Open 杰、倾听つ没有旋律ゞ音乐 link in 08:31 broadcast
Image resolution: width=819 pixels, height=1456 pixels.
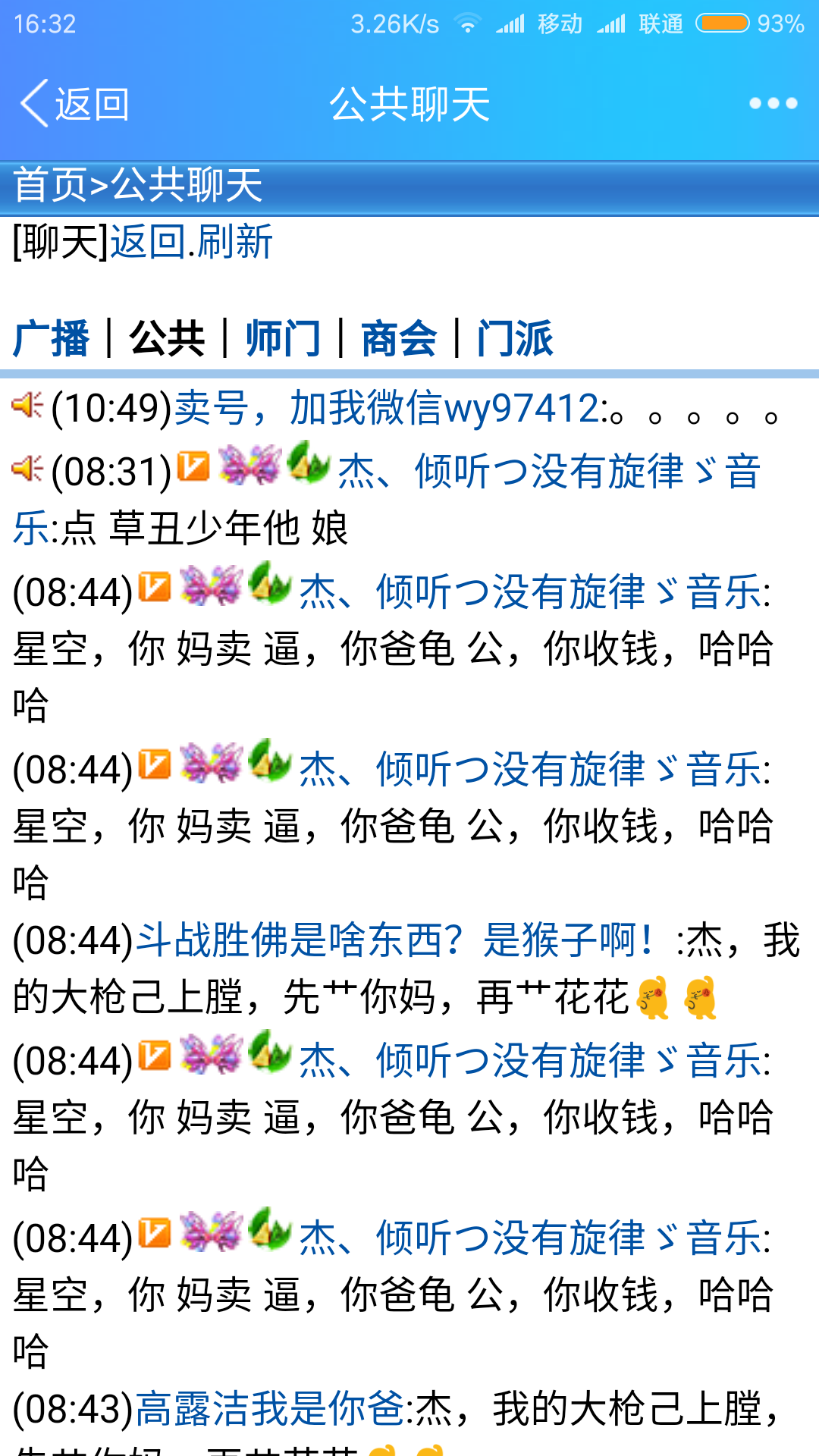point(549,472)
